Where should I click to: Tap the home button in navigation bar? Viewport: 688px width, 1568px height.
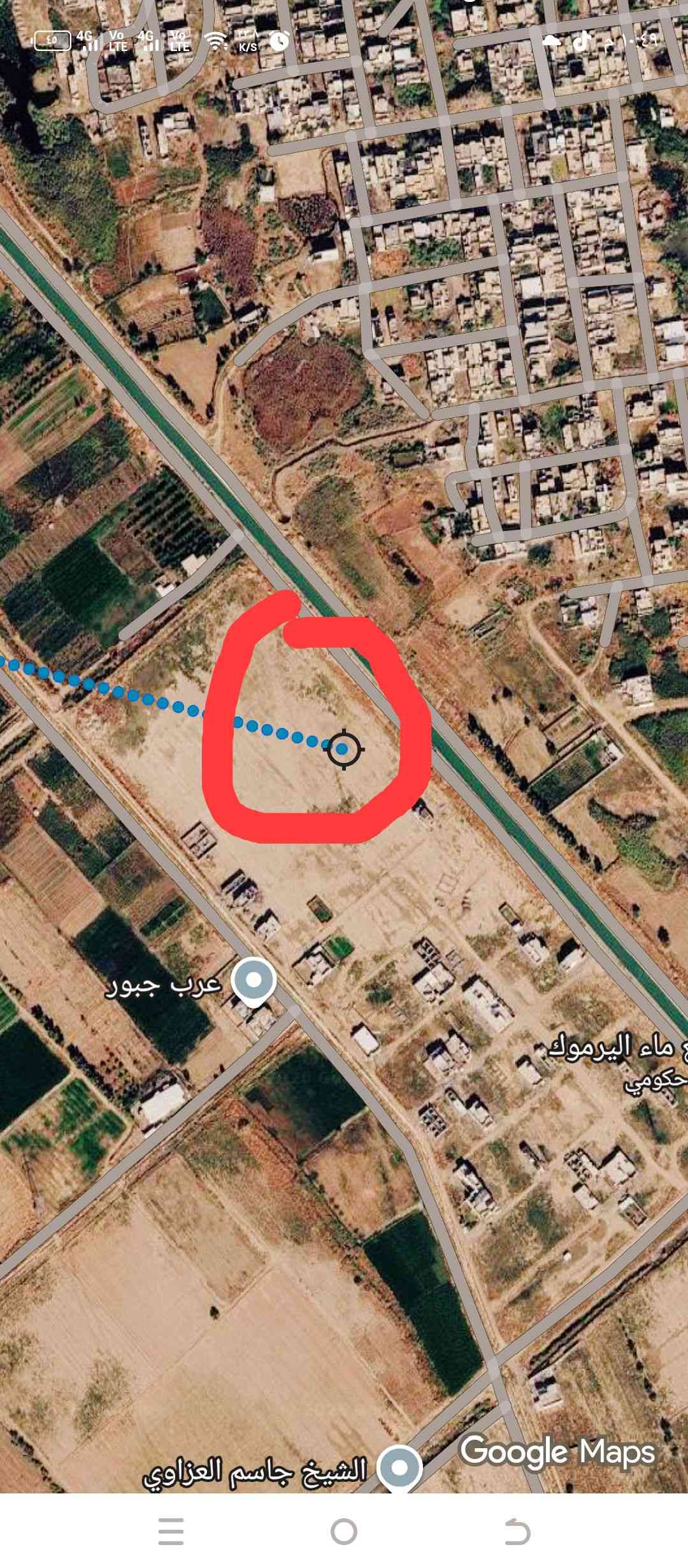(344, 1532)
